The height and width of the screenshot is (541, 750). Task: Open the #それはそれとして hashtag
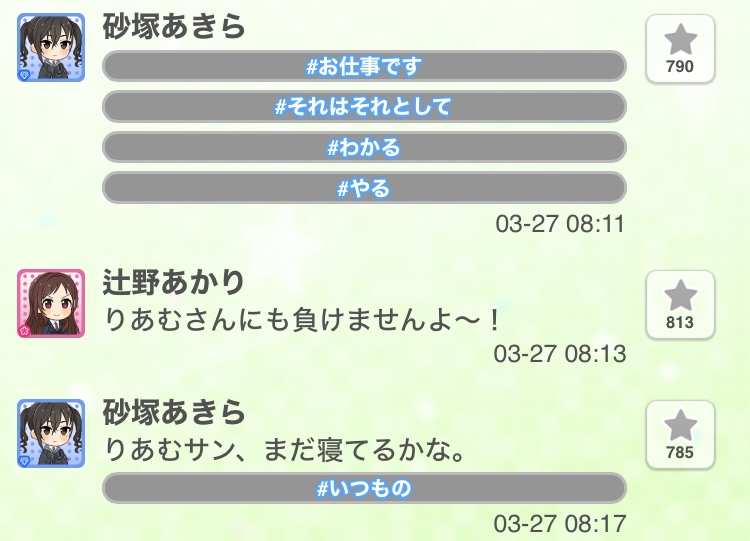point(364,107)
